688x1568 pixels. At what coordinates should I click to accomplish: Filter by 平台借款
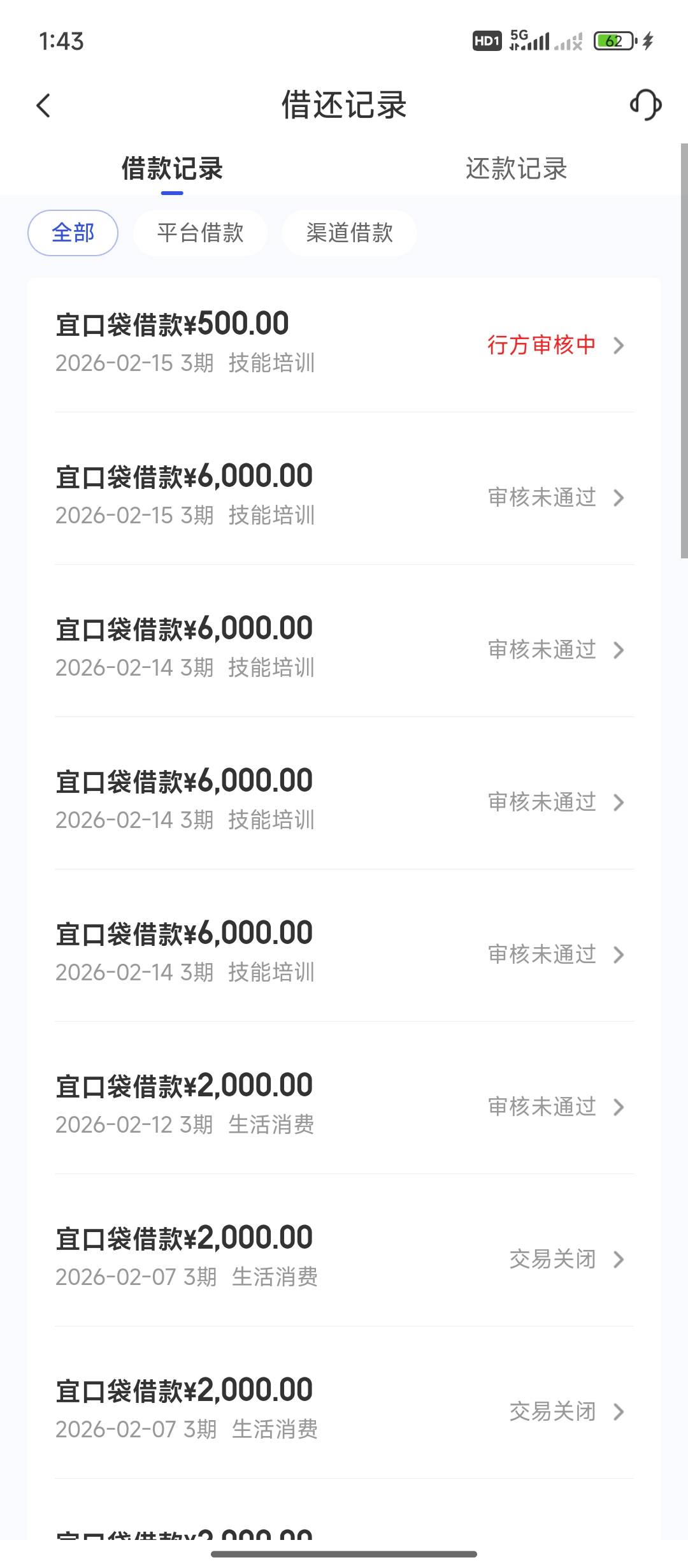point(200,233)
